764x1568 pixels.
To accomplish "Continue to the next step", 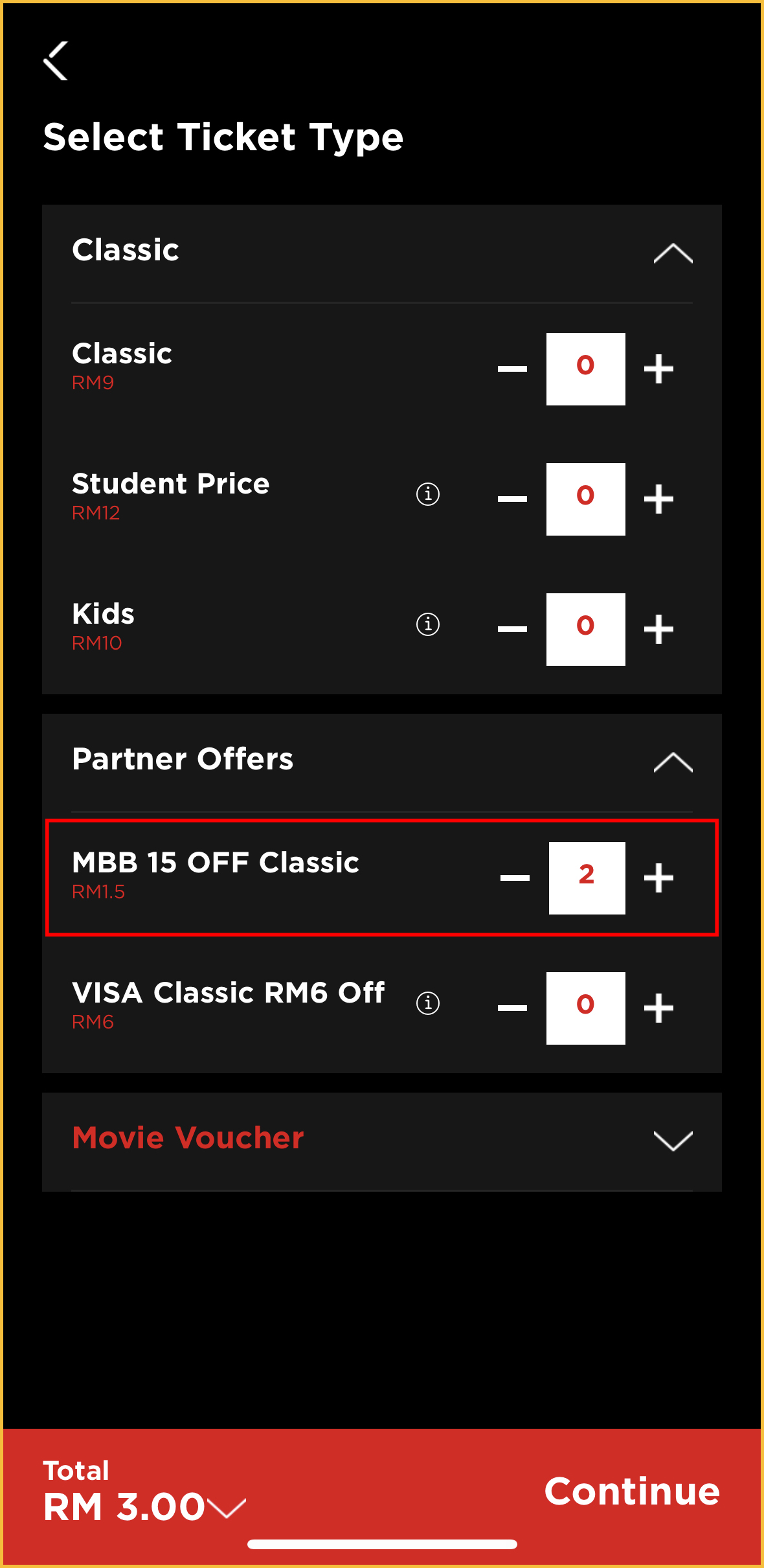I will [x=631, y=1492].
